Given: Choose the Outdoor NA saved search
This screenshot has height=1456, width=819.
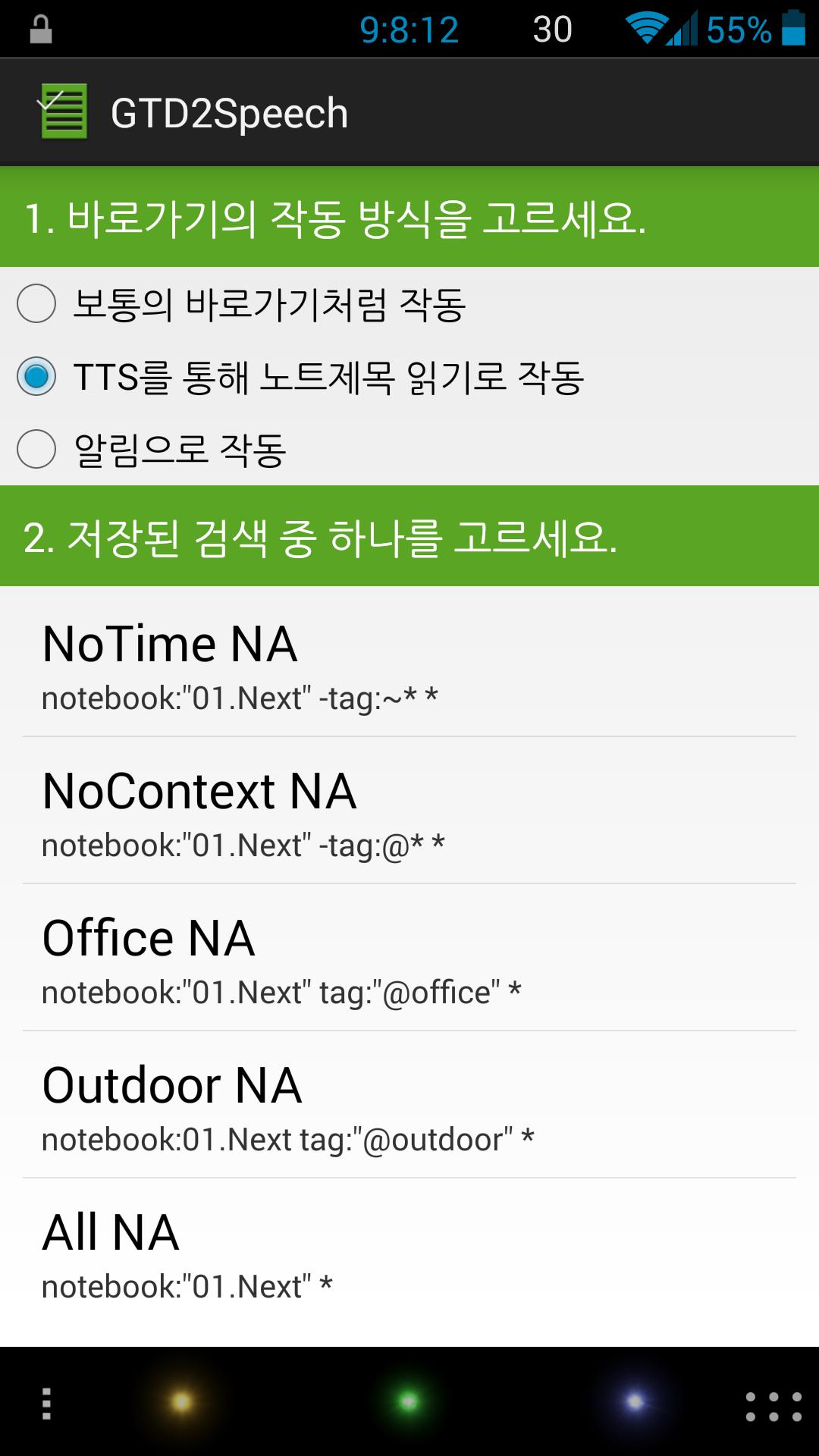Looking at the screenshot, I should (x=409, y=1106).
